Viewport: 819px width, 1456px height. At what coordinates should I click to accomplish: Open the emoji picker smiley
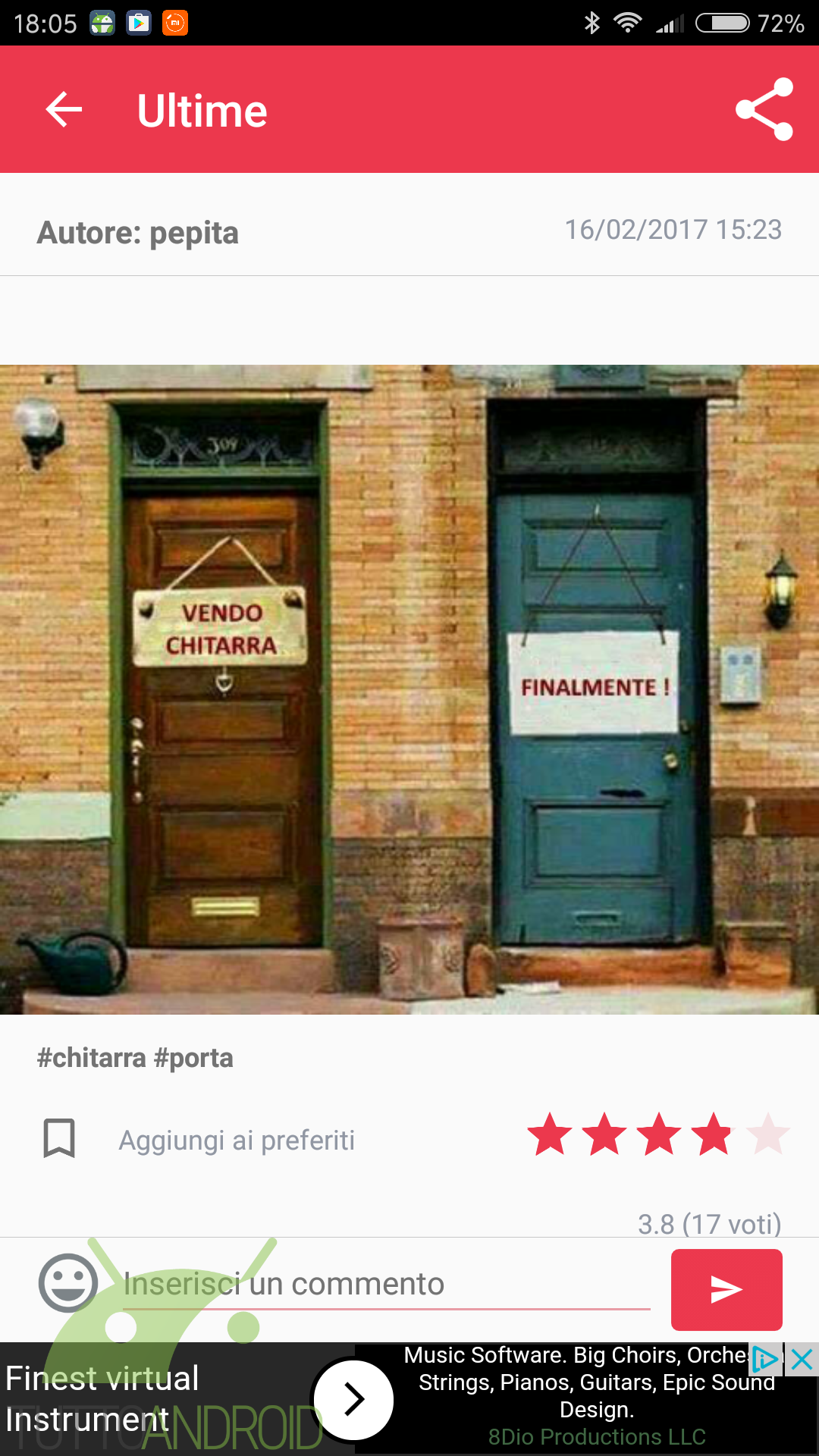click(x=68, y=1283)
